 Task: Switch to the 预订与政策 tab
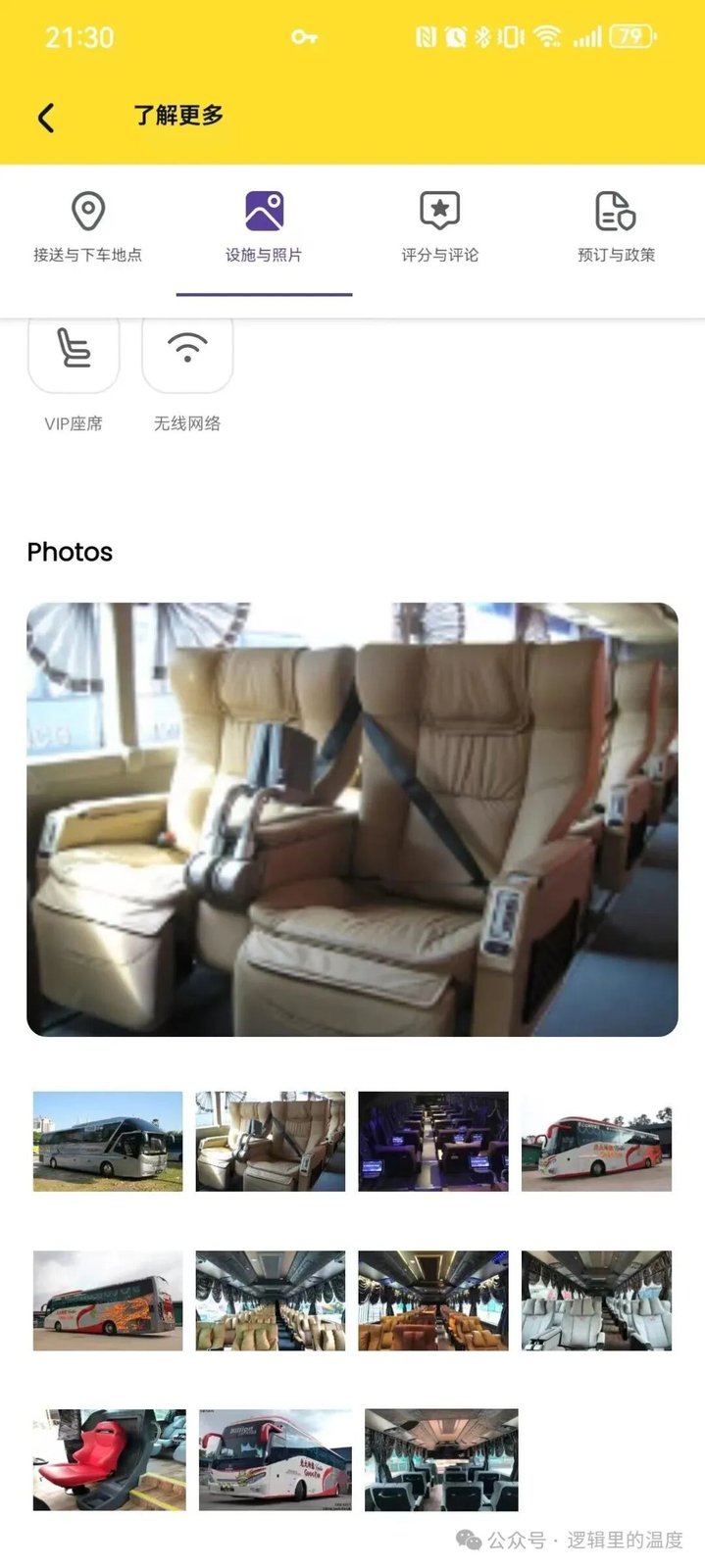(616, 228)
